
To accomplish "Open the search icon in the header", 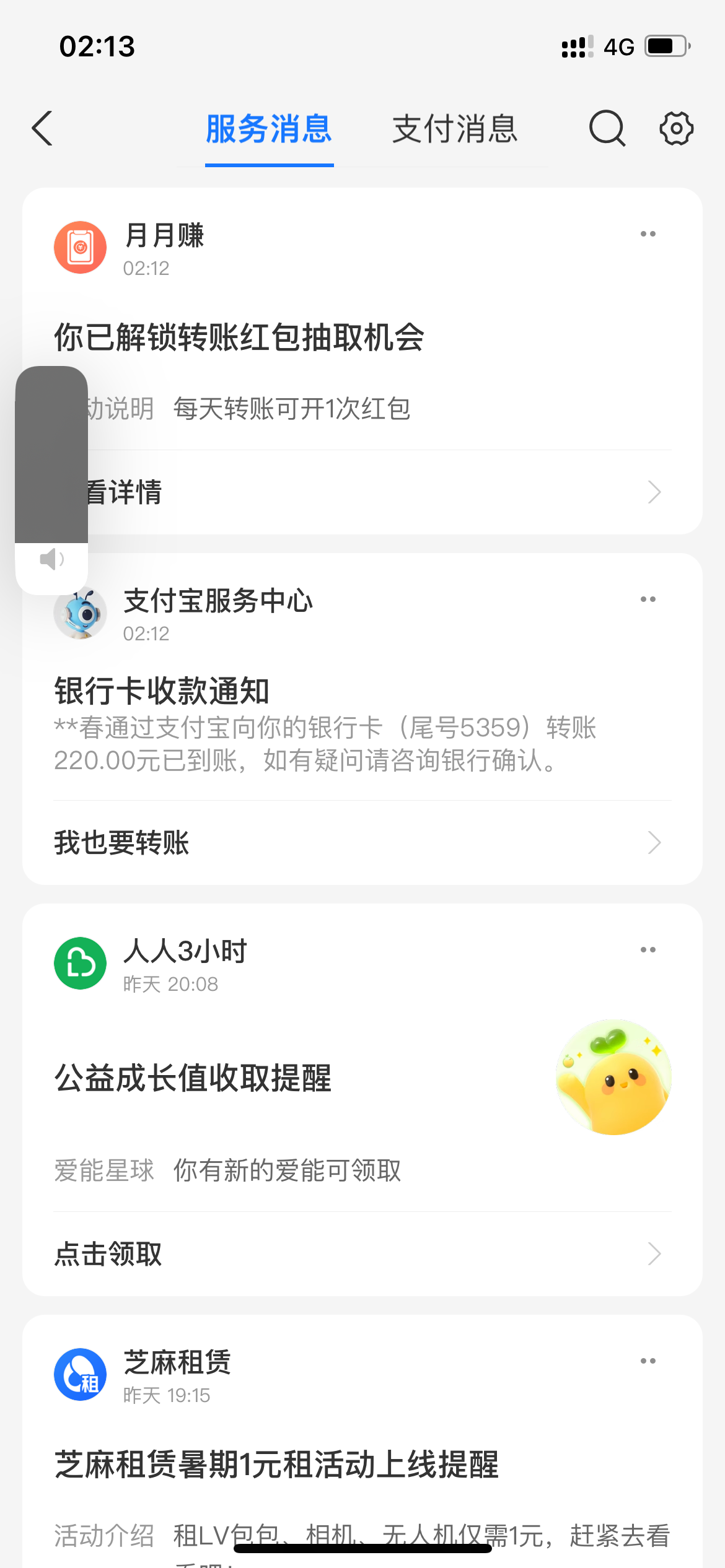I will (x=607, y=129).
